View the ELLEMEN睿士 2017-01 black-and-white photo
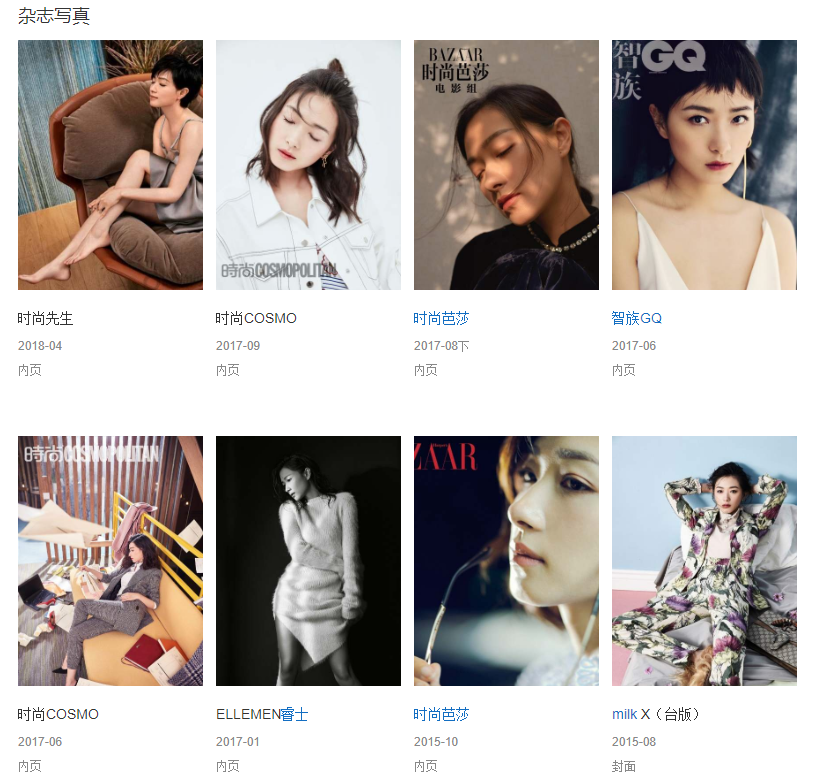Image resolution: width=817 pixels, height=782 pixels. click(x=308, y=560)
